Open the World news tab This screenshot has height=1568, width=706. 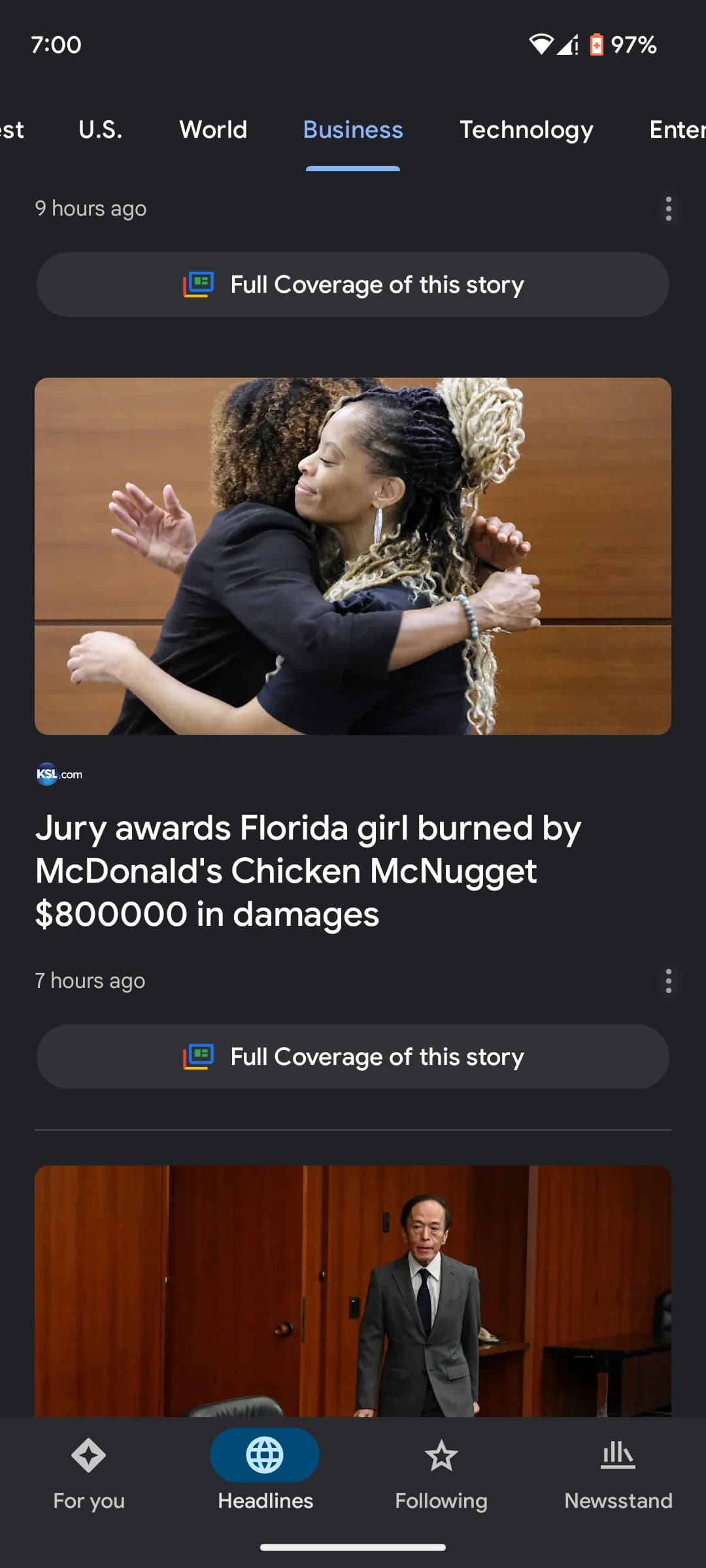tap(213, 130)
